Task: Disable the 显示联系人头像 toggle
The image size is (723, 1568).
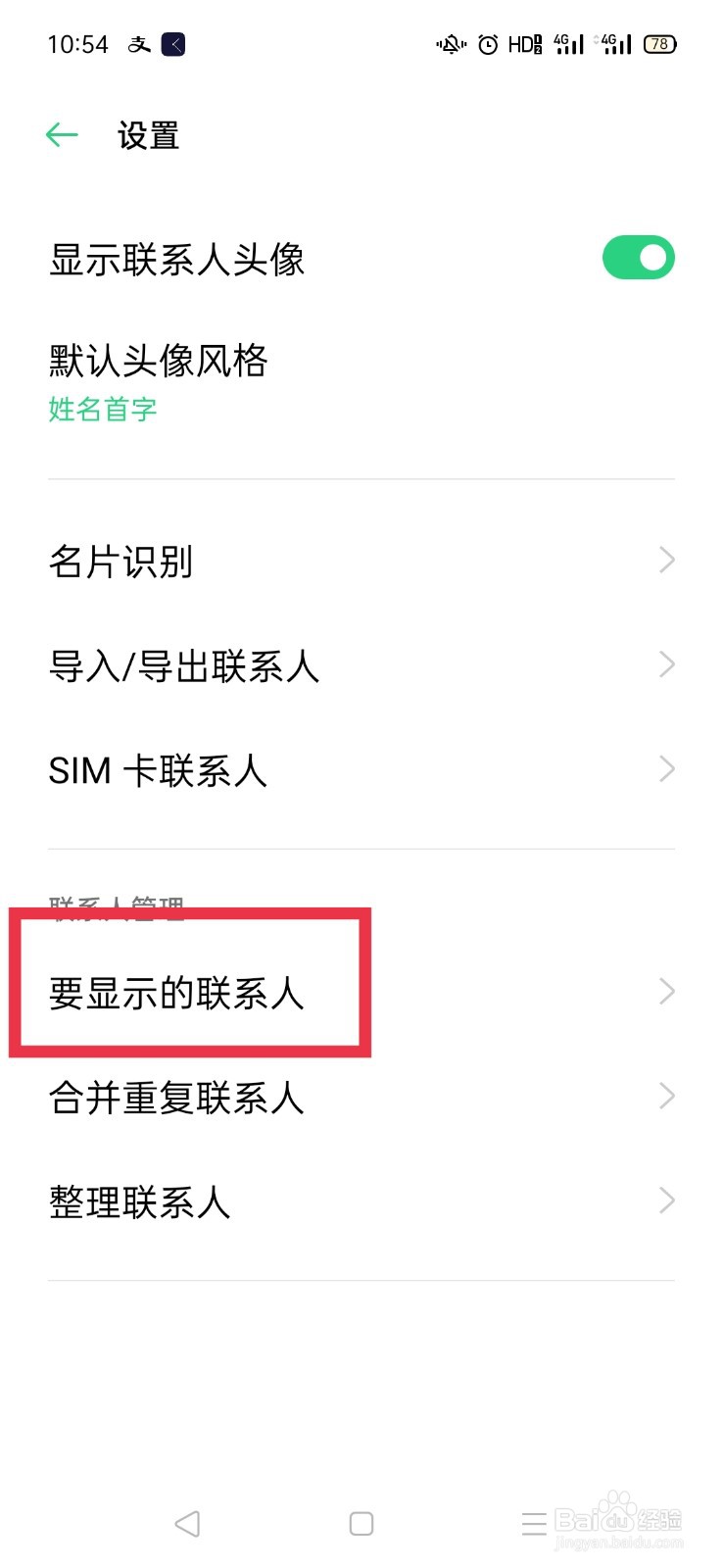Action: [x=639, y=258]
